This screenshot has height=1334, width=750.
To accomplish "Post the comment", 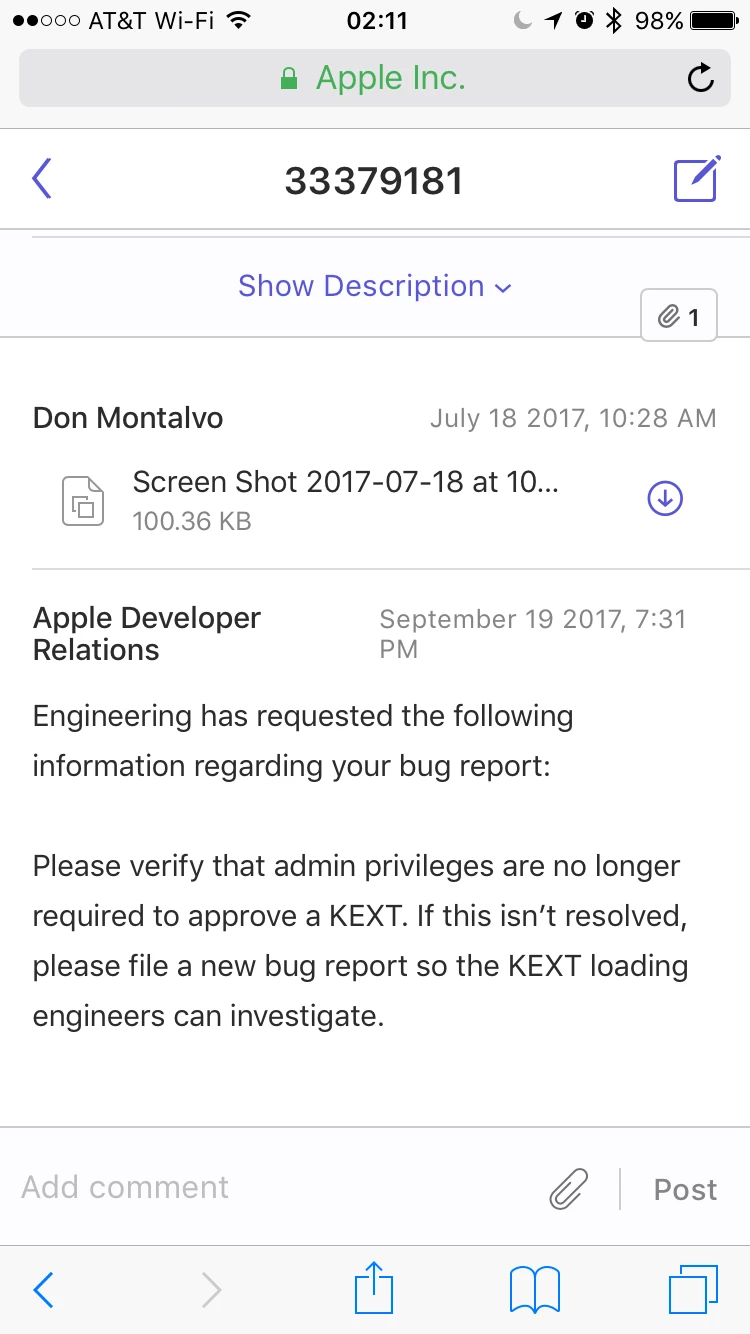I will 685,1189.
